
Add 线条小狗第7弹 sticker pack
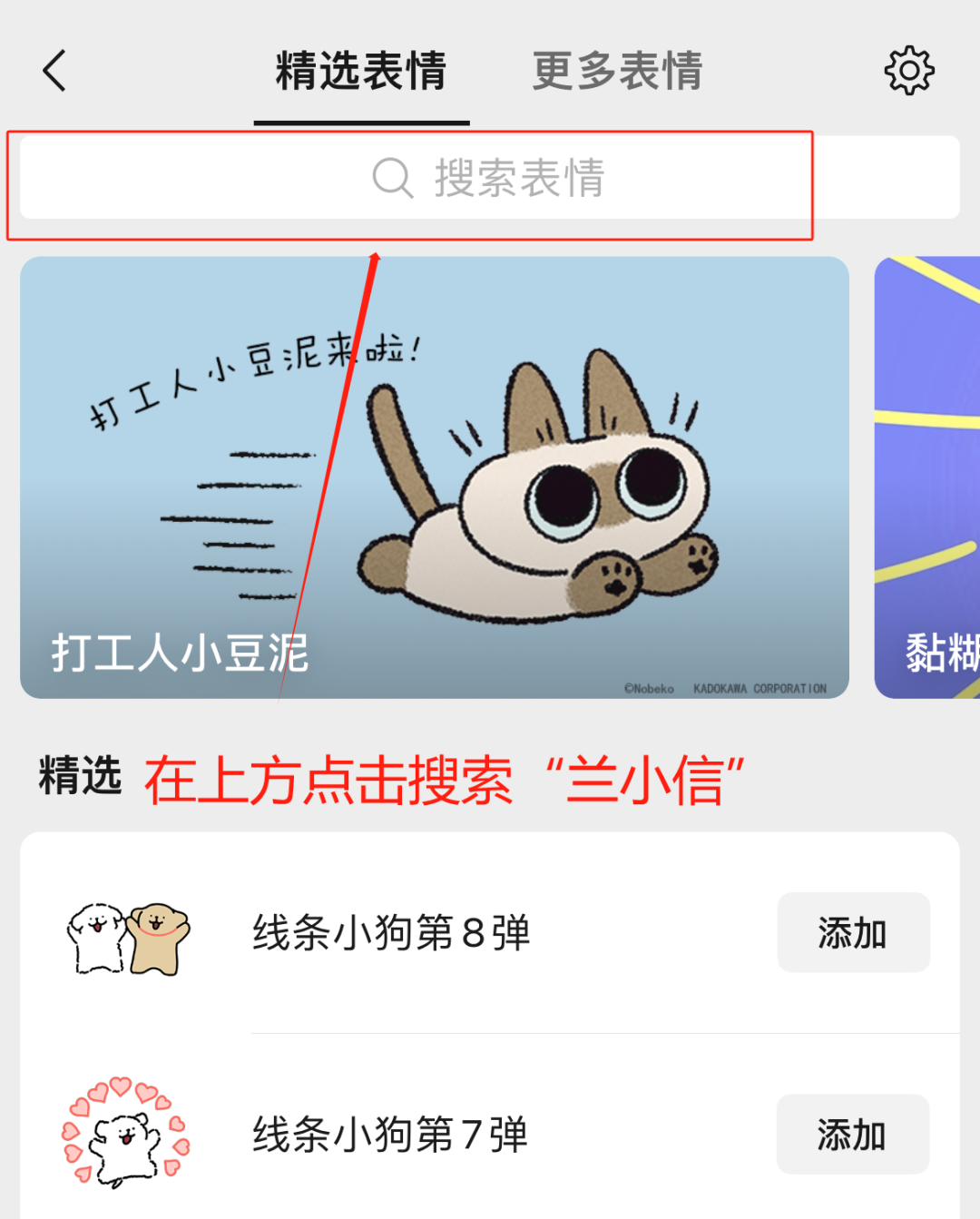coord(852,1135)
